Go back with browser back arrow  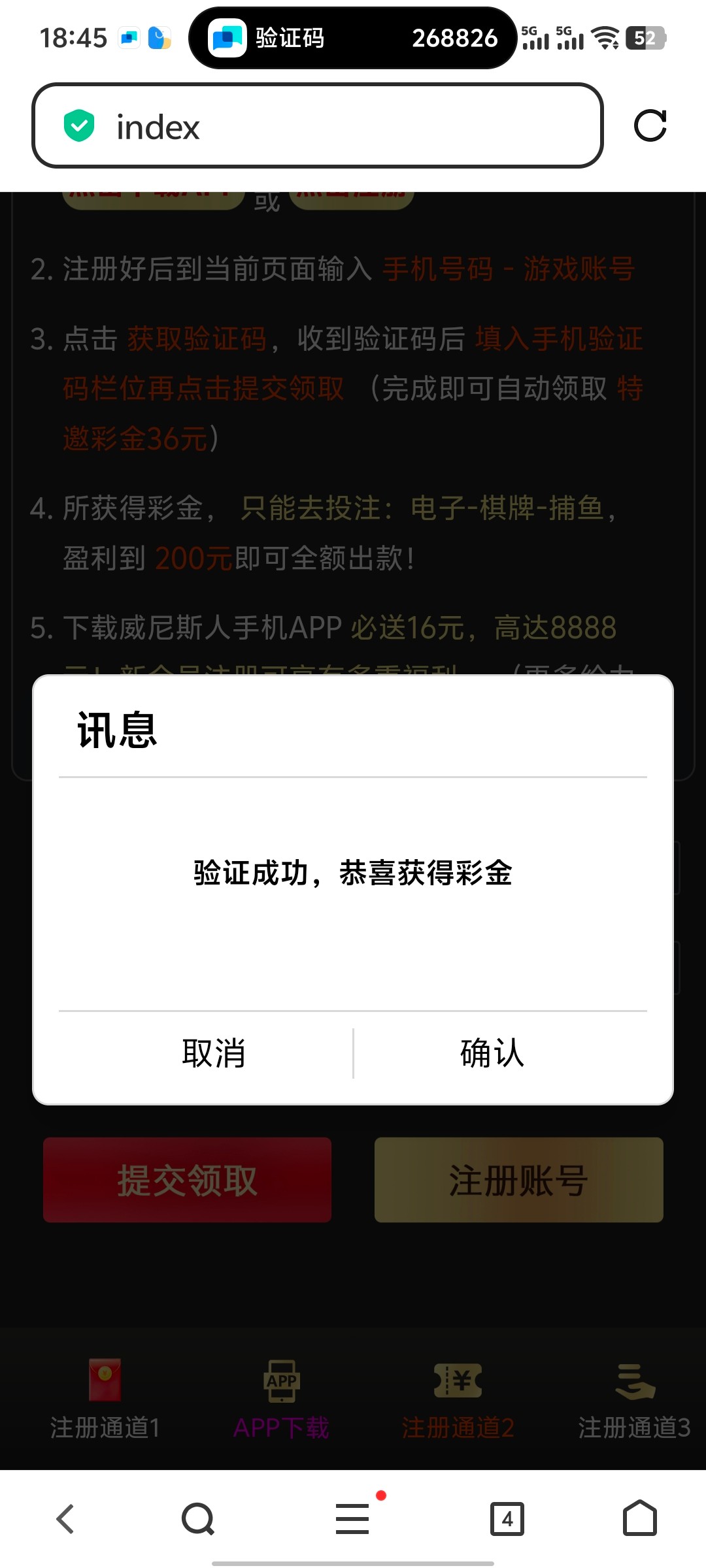(x=65, y=1518)
